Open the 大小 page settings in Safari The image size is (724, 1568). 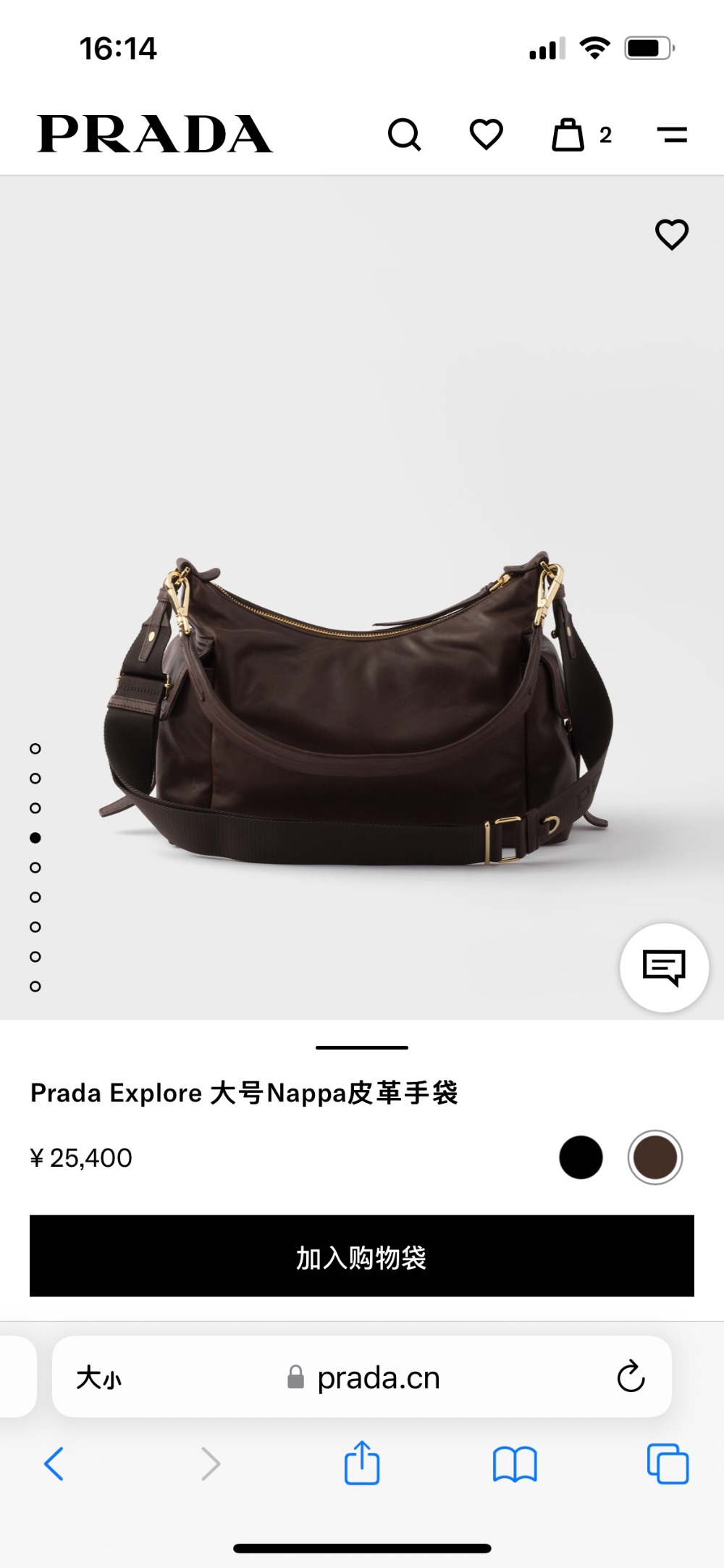click(99, 1378)
